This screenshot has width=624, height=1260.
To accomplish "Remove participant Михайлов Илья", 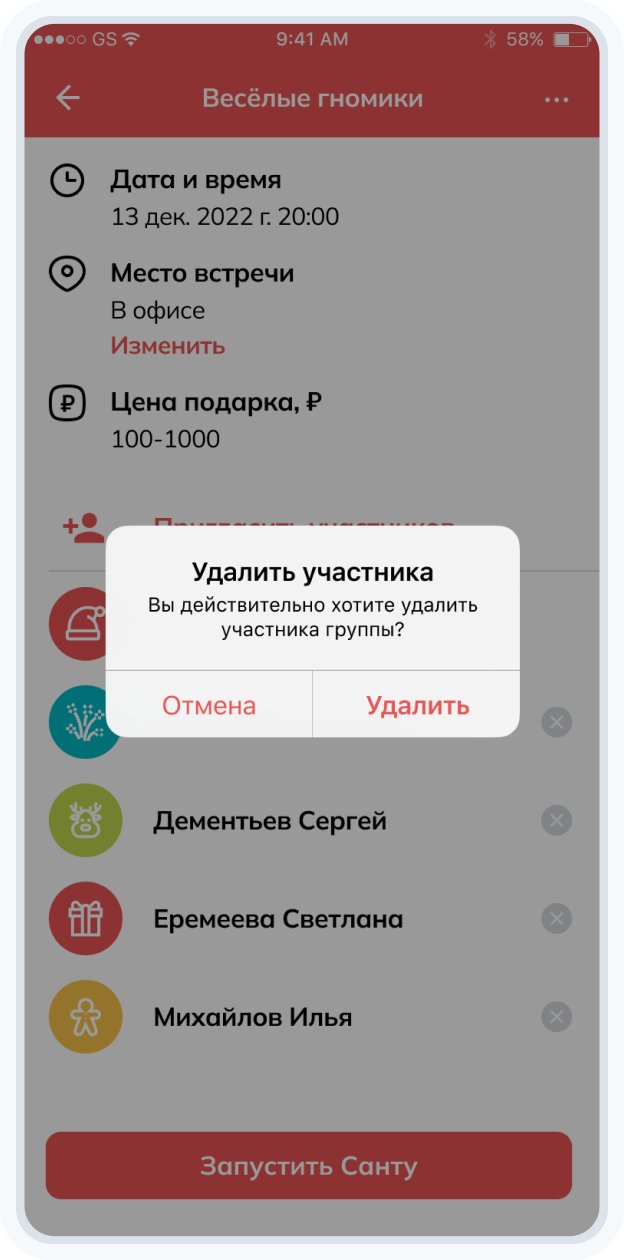I will click(556, 1017).
